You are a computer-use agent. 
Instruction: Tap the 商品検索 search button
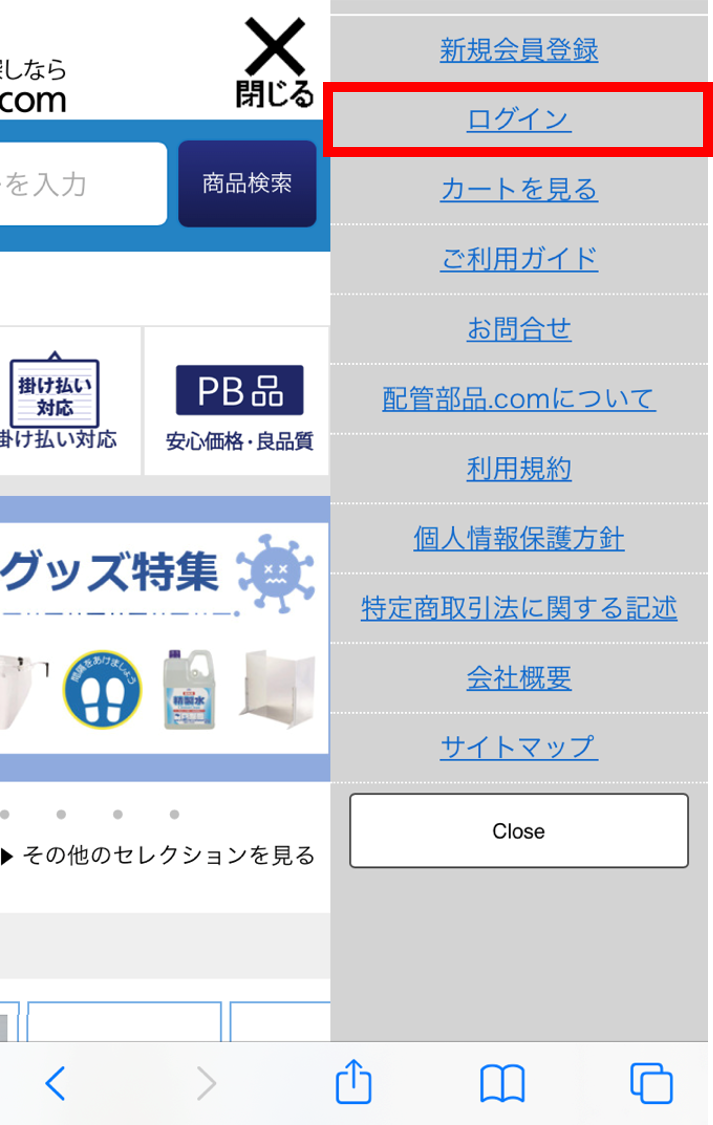pos(247,184)
